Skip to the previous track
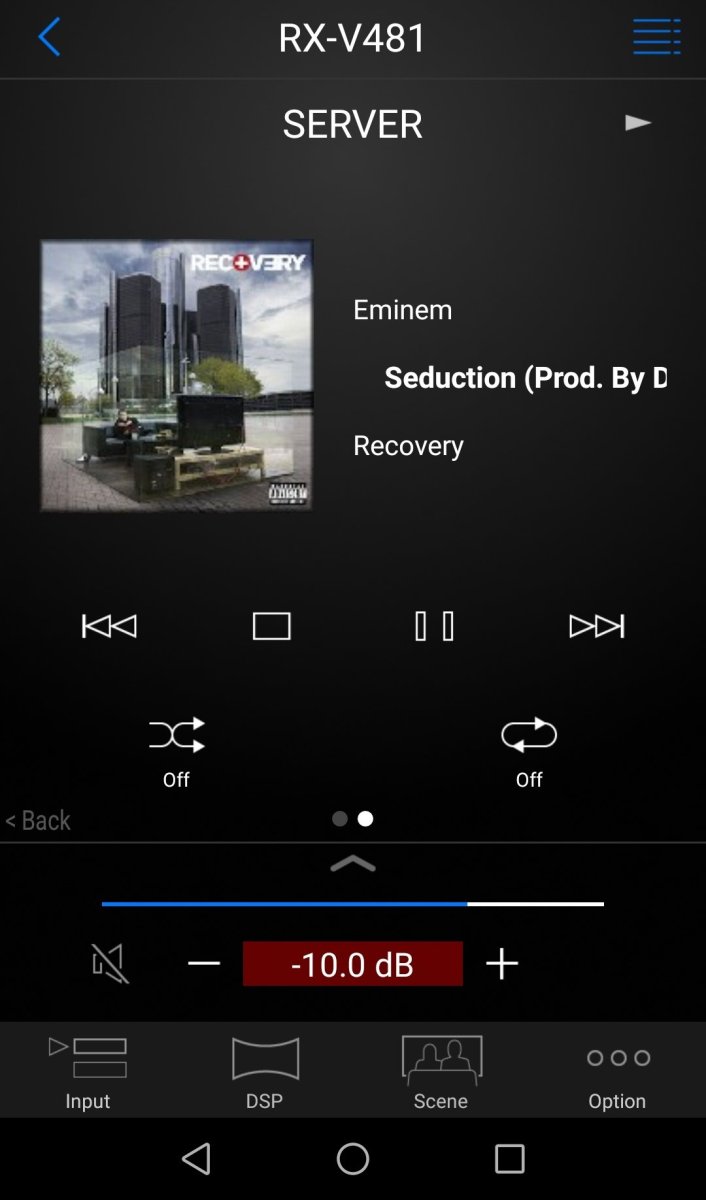706x1200 pixels. tap(109, 626)
